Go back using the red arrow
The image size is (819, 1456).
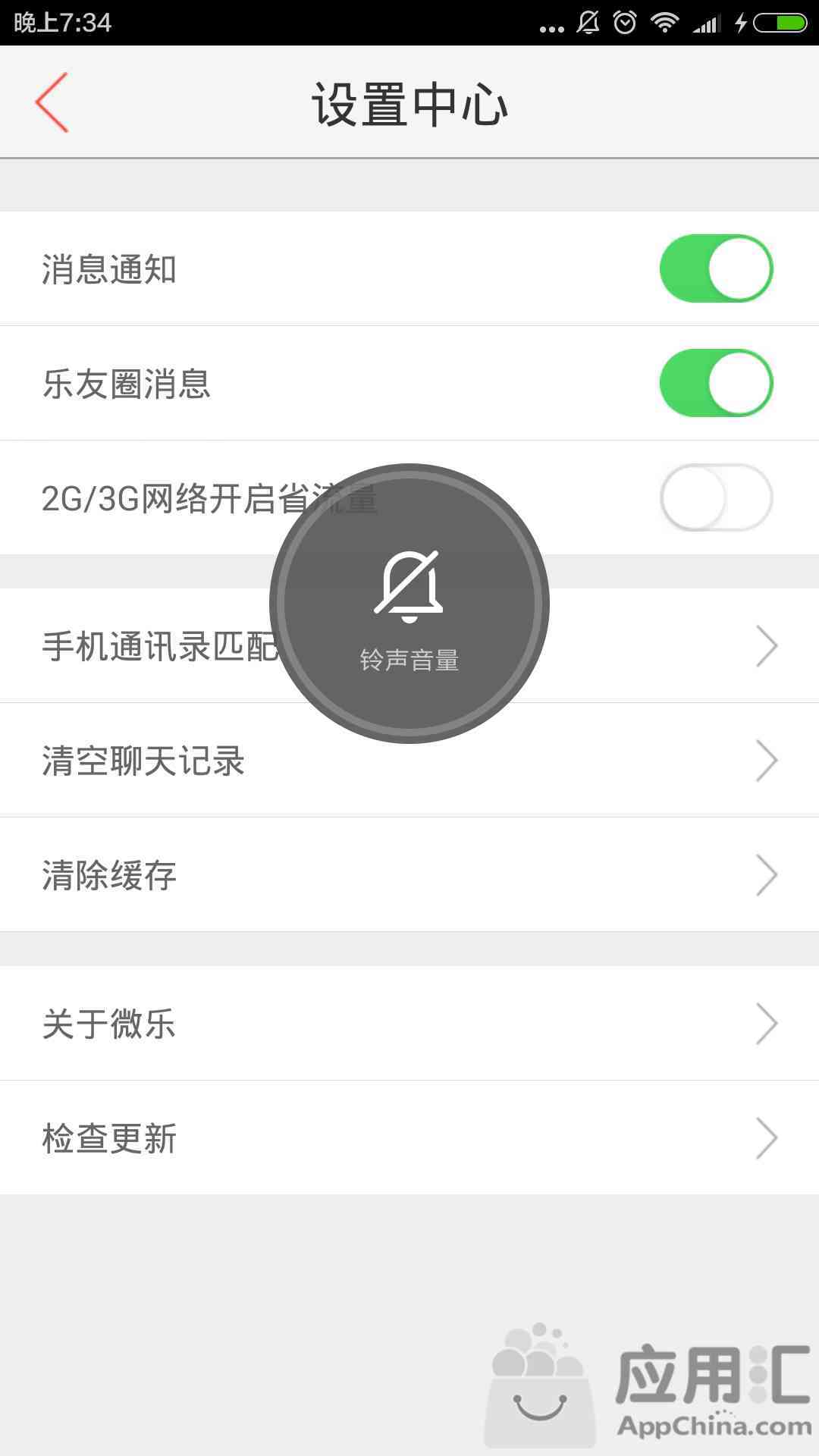[52, 102]
